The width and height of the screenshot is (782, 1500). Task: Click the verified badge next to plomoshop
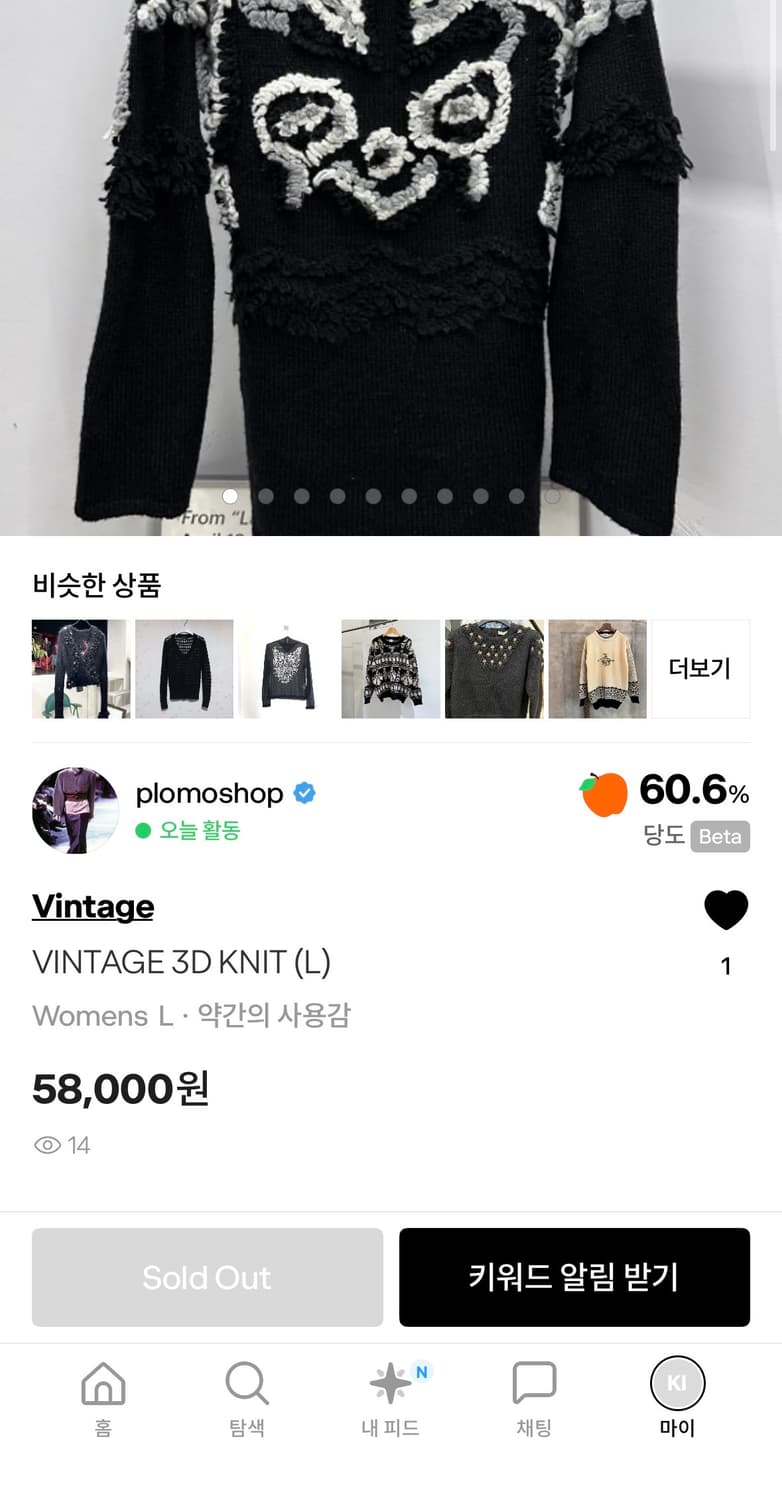click(x=303, y=793)
